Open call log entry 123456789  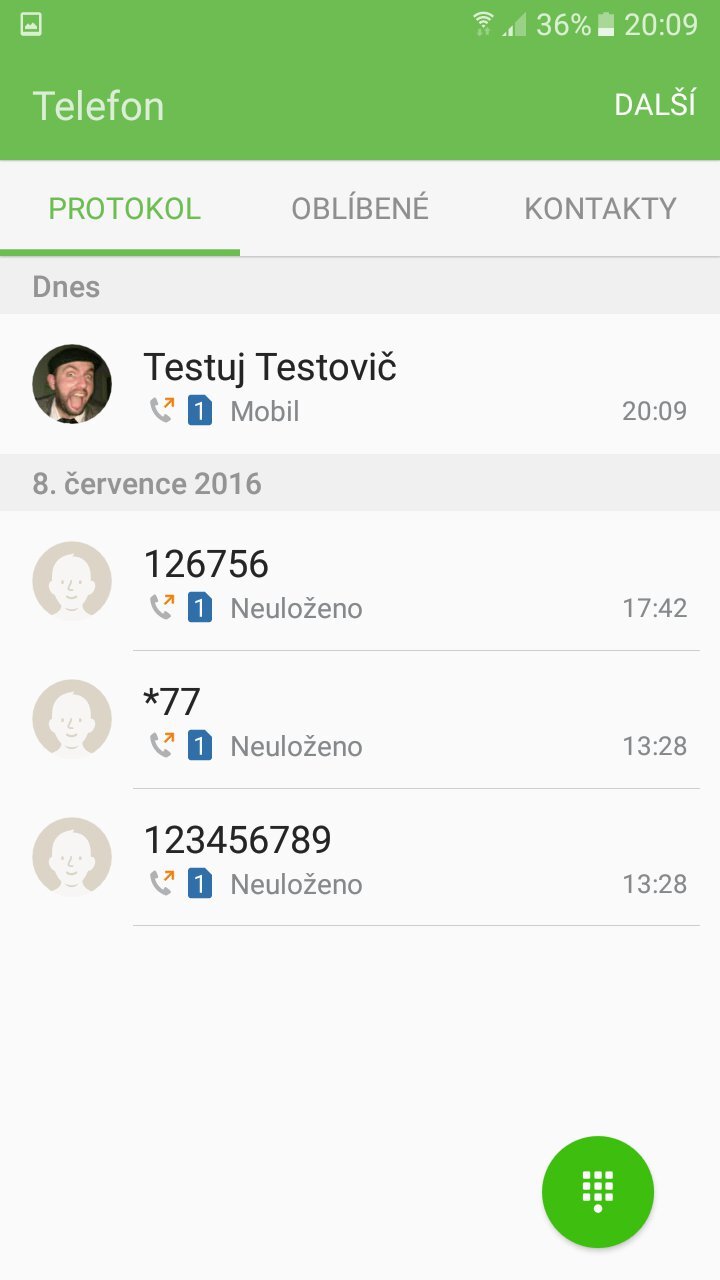(400, 858)
